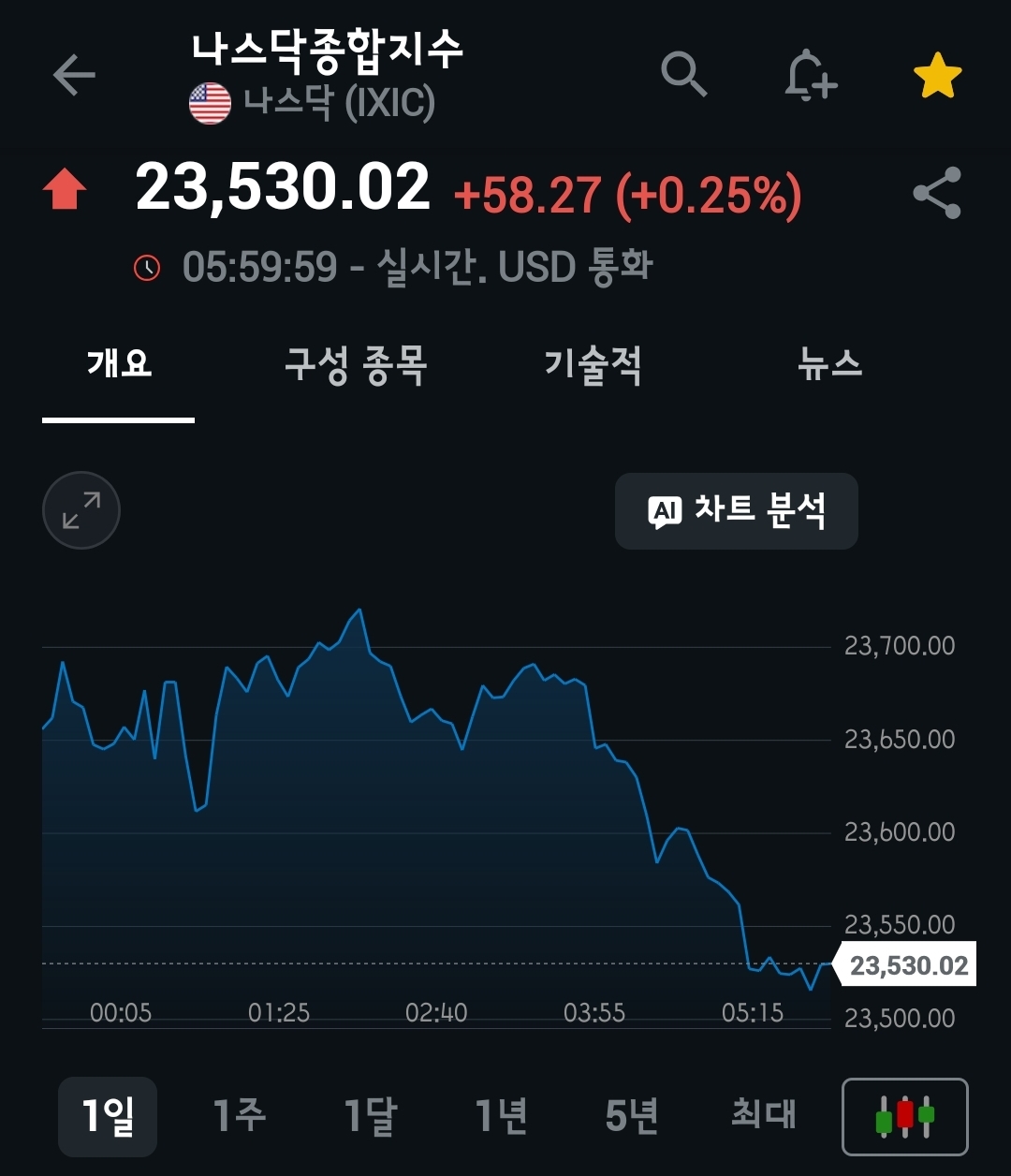1011x1176 pixels.
Task: Change chart range to 1주
Action: pos(240,1116)
